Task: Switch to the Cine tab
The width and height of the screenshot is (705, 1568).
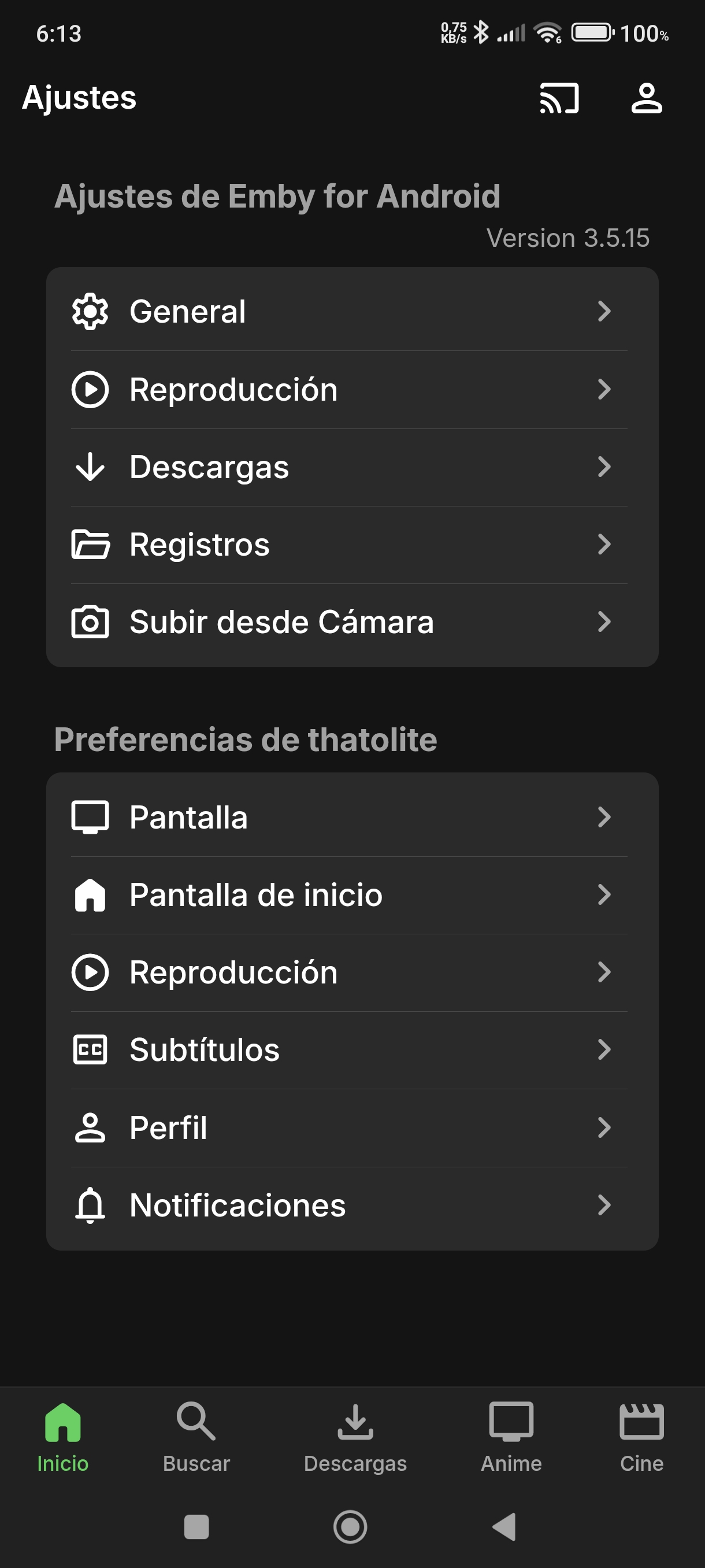Action: pyautogui.click(x=641, y=1437)
